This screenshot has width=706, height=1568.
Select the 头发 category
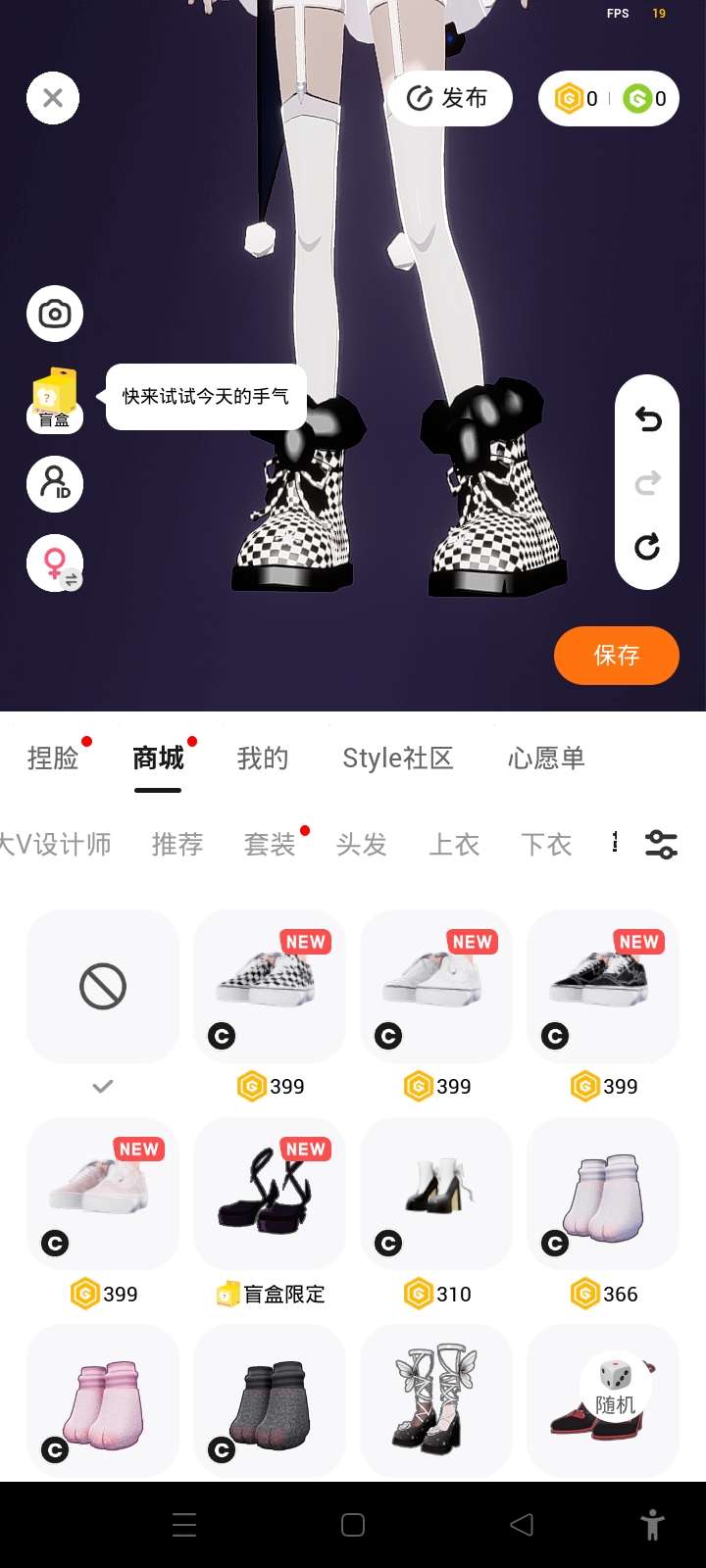362,844
